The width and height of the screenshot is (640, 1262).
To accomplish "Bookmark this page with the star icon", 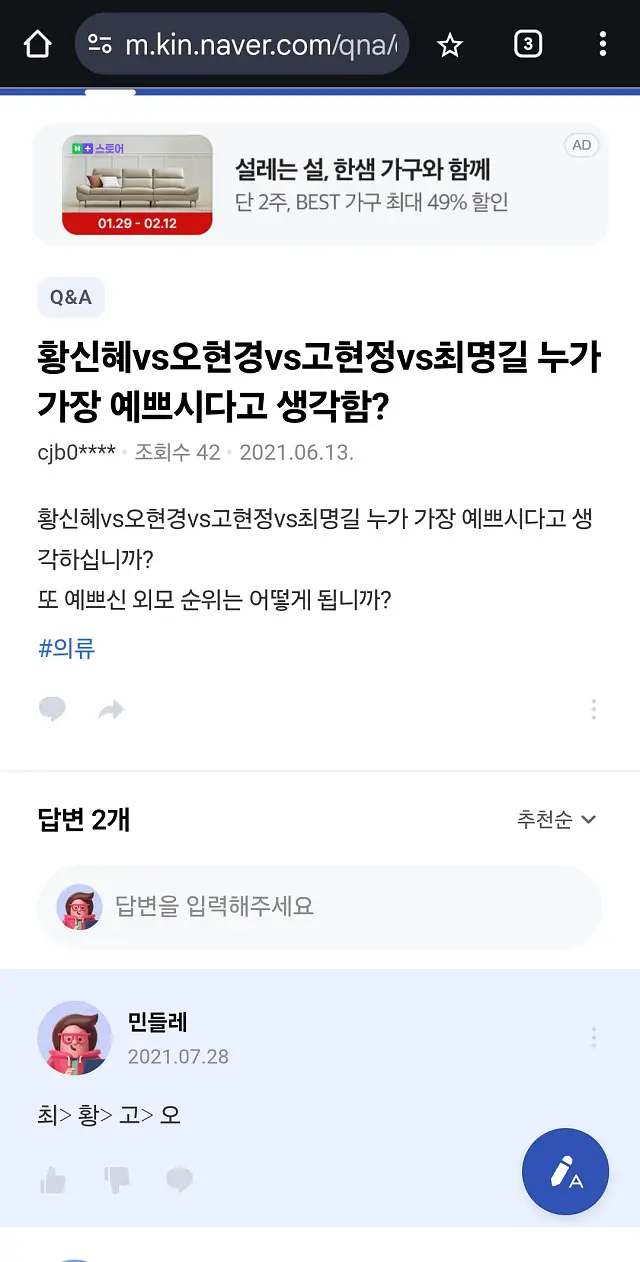I will click(450, 44).
